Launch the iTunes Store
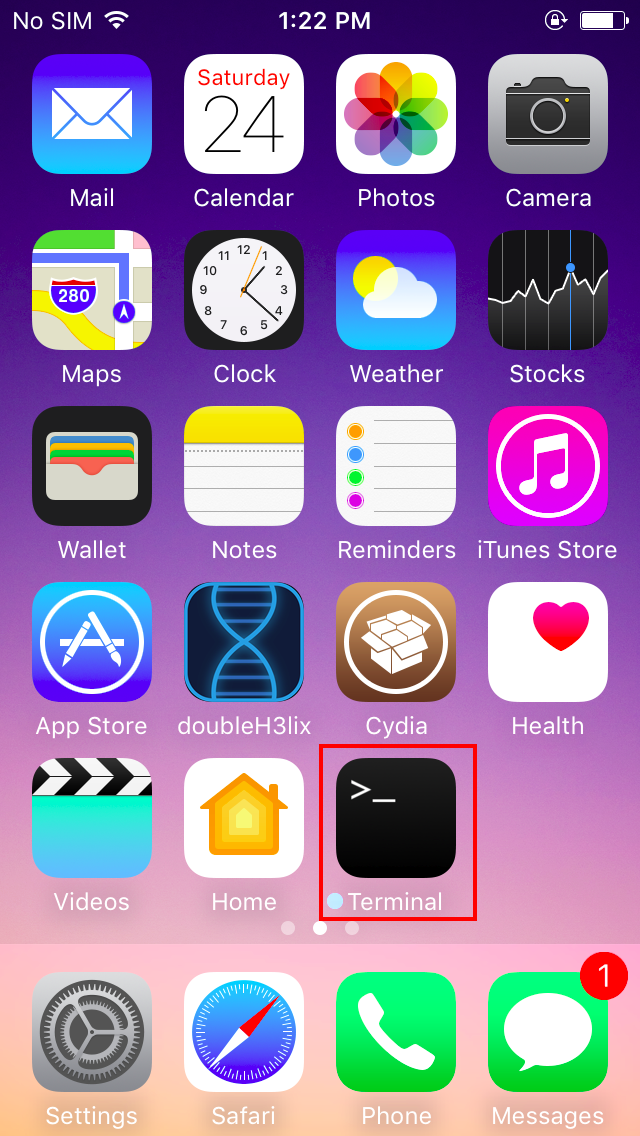The image size is (640, 1136). tap(548, 466)
